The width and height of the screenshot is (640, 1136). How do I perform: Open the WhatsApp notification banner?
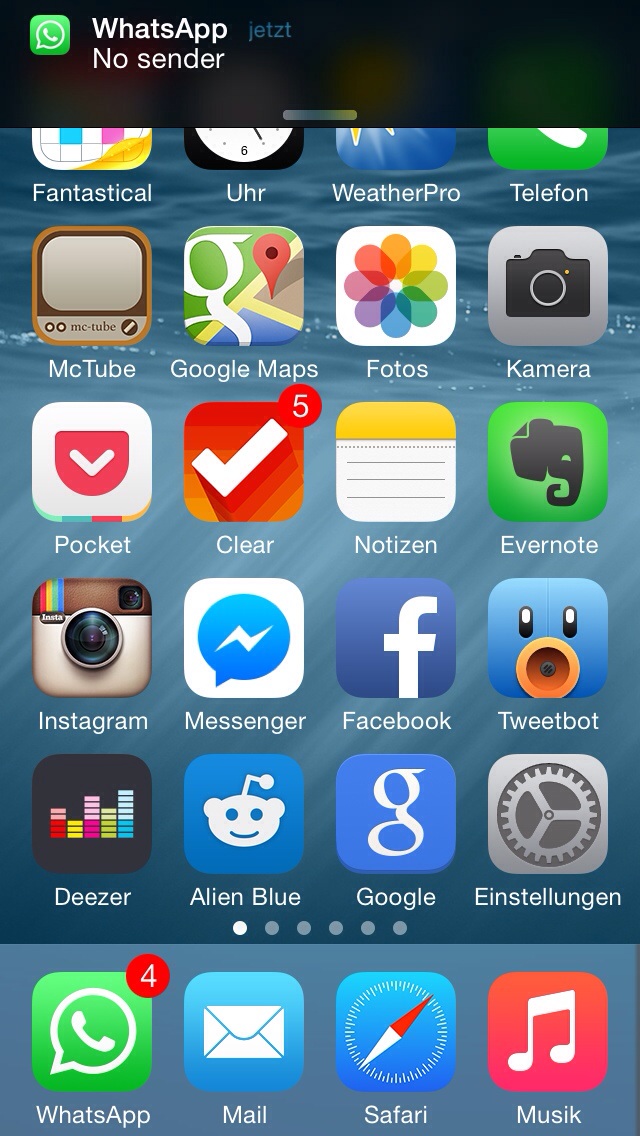tap(320, 45)
